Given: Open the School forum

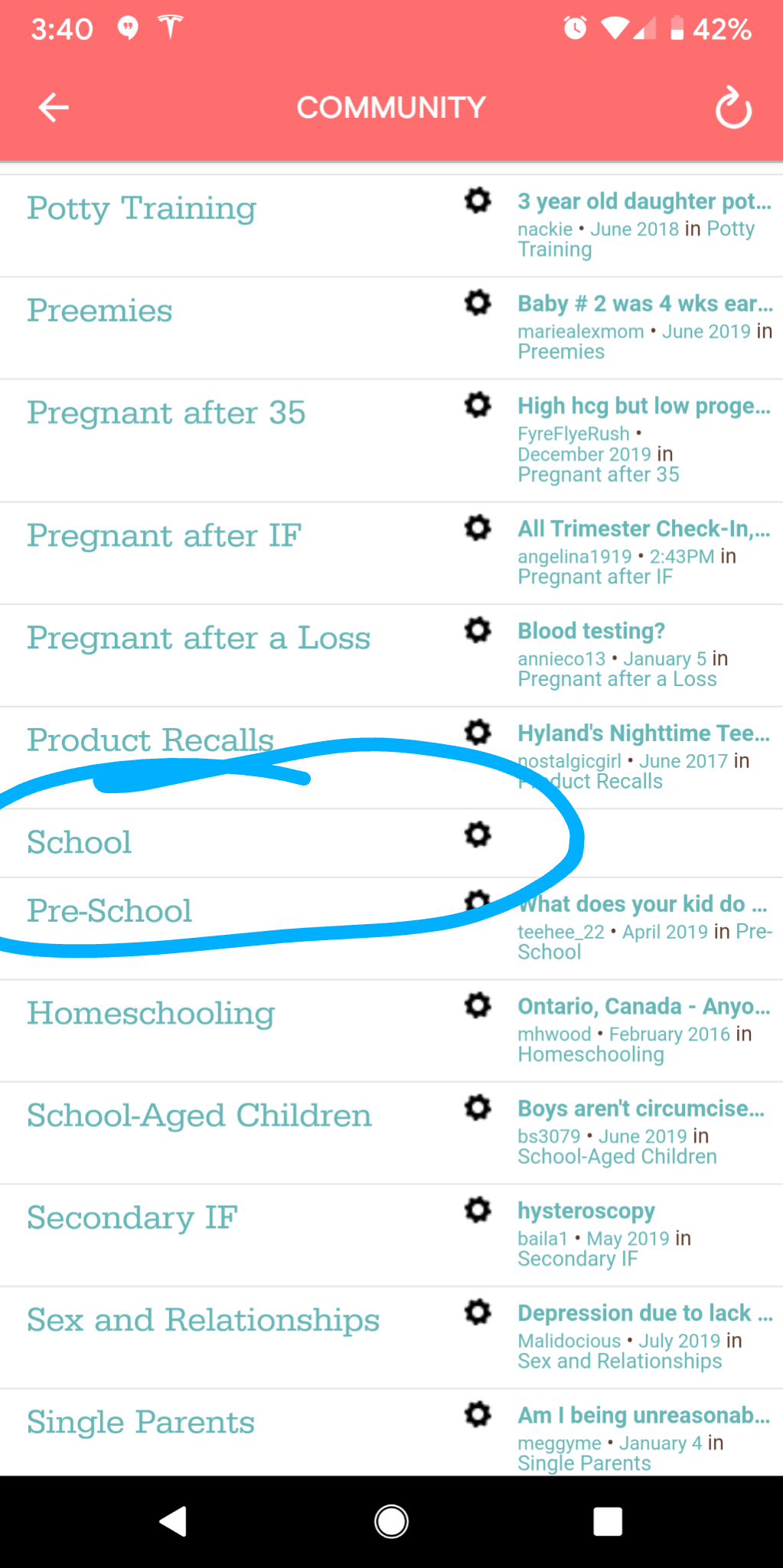Looking at the screenshot, I should pyautogui.click(x=80, y=843).
